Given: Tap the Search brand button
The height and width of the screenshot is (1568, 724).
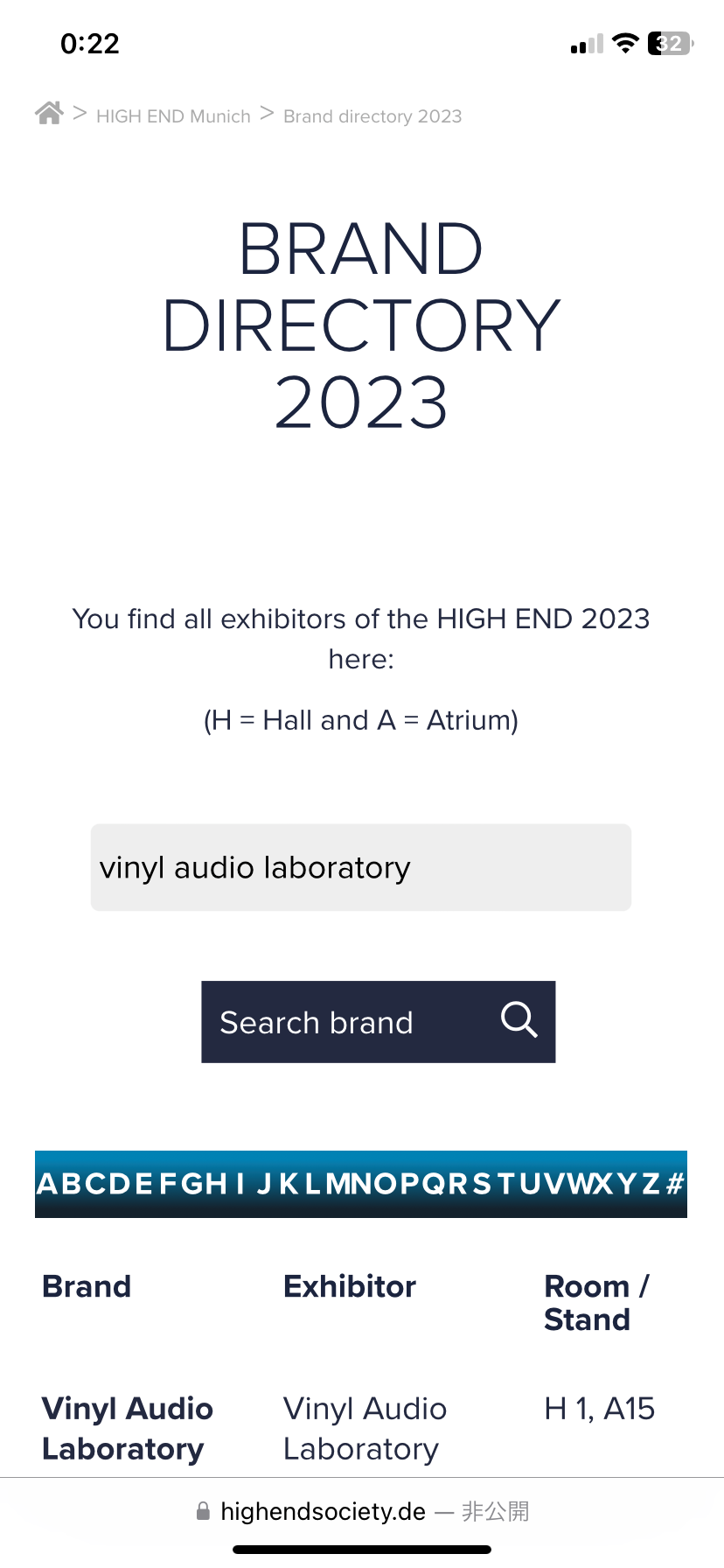Looking at the screenshot, I should pyautogui.click(x=378, y=1022).
